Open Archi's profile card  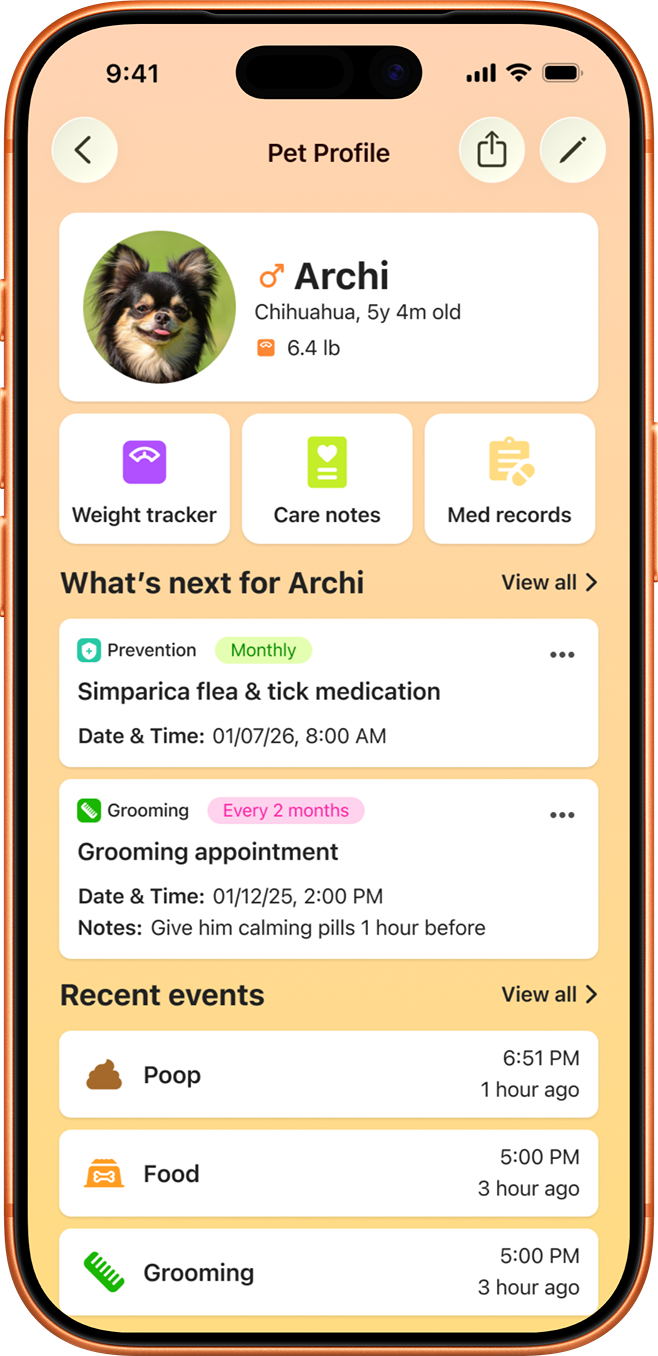[x=328, y=307]
